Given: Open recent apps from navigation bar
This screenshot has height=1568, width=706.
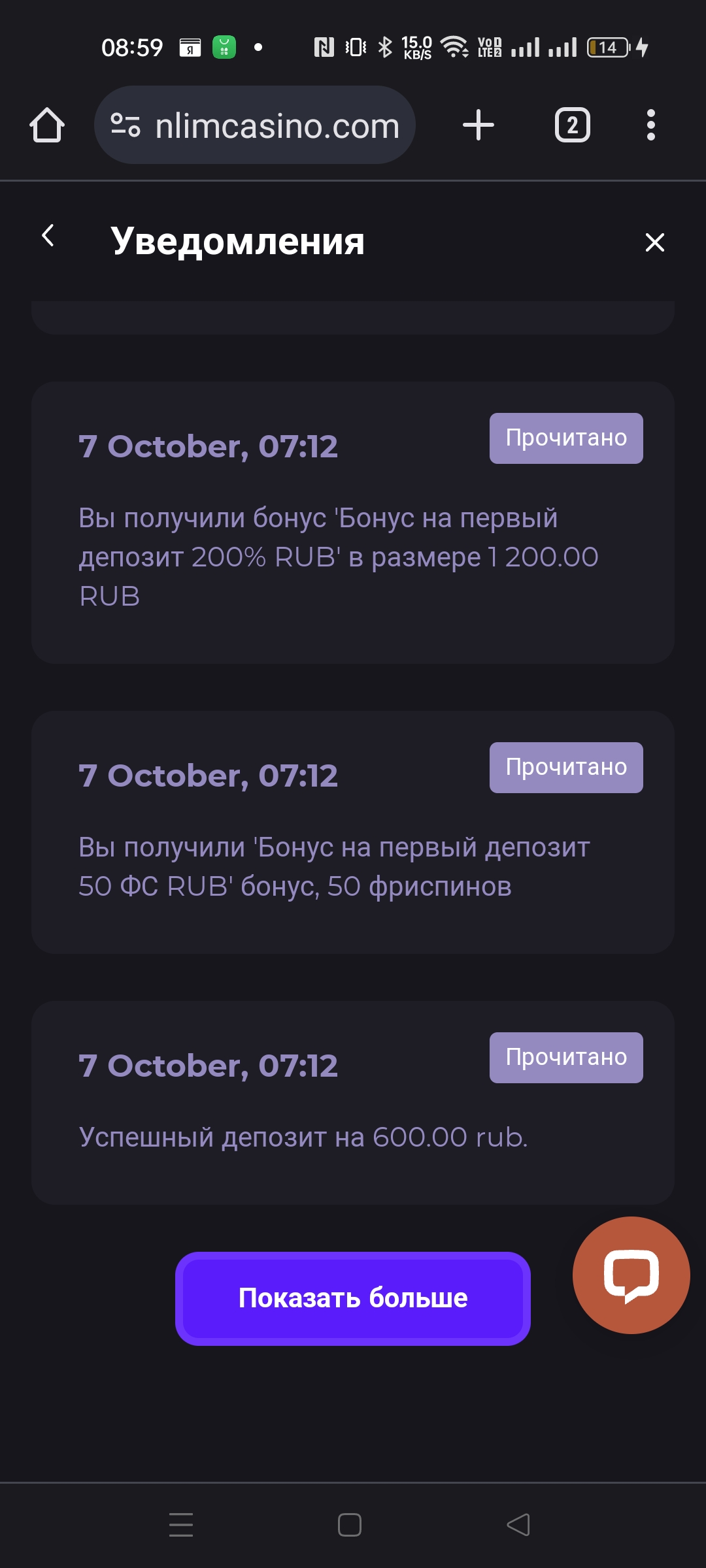Looking at the screenshot, I should 181,1525.
